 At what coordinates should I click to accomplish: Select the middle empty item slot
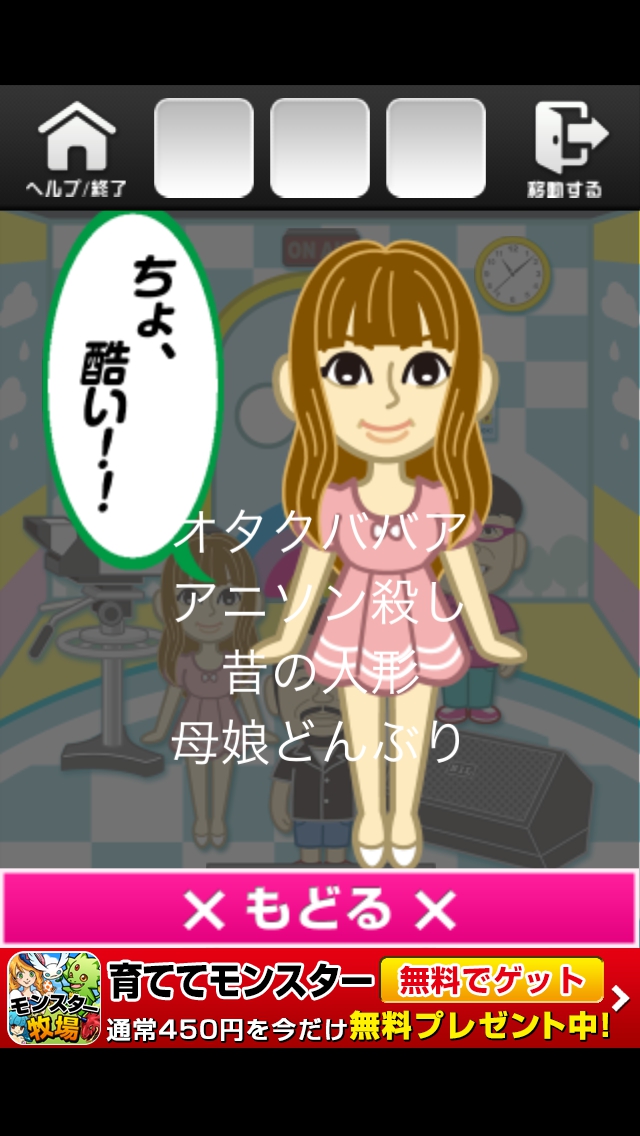click(x=320, y=148)
